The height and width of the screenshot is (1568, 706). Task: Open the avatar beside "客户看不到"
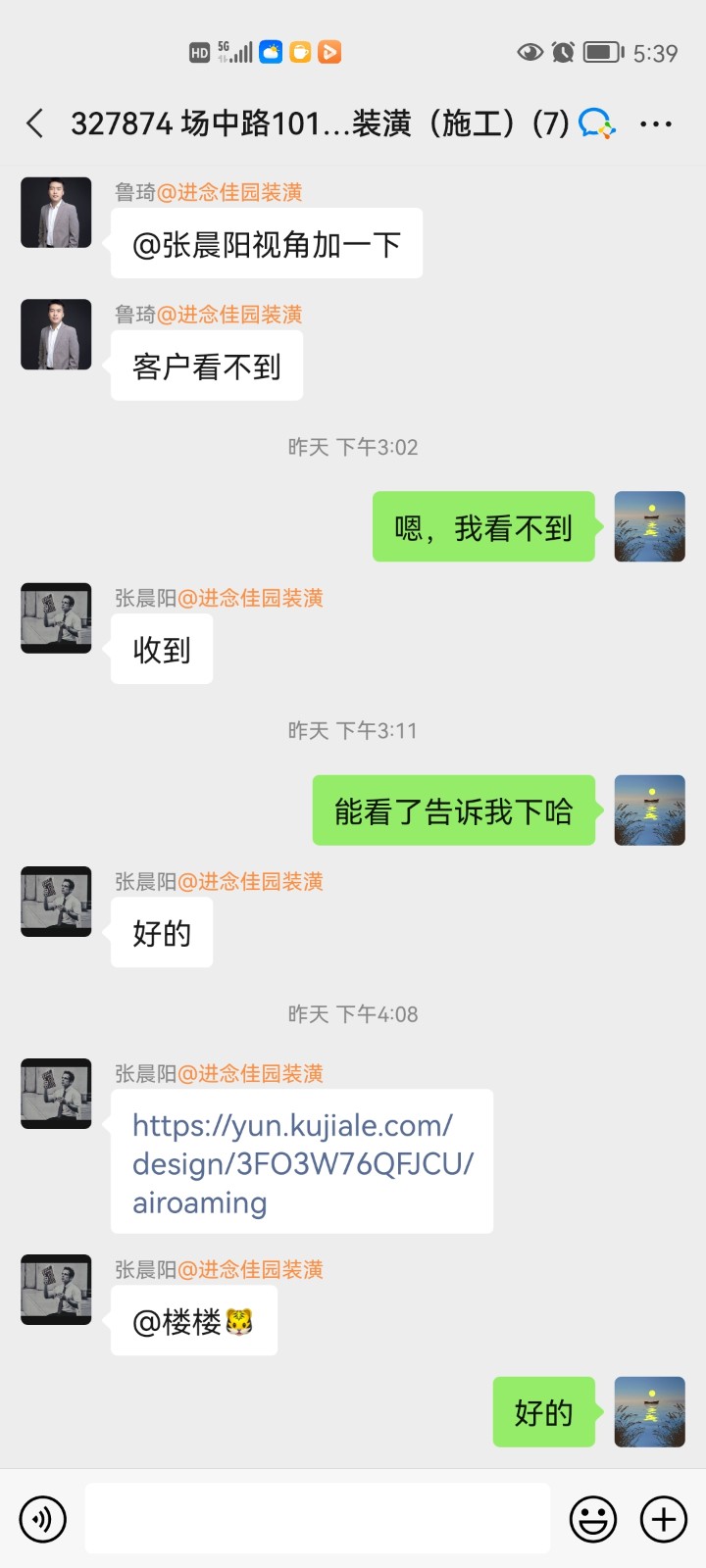[56, 334]
